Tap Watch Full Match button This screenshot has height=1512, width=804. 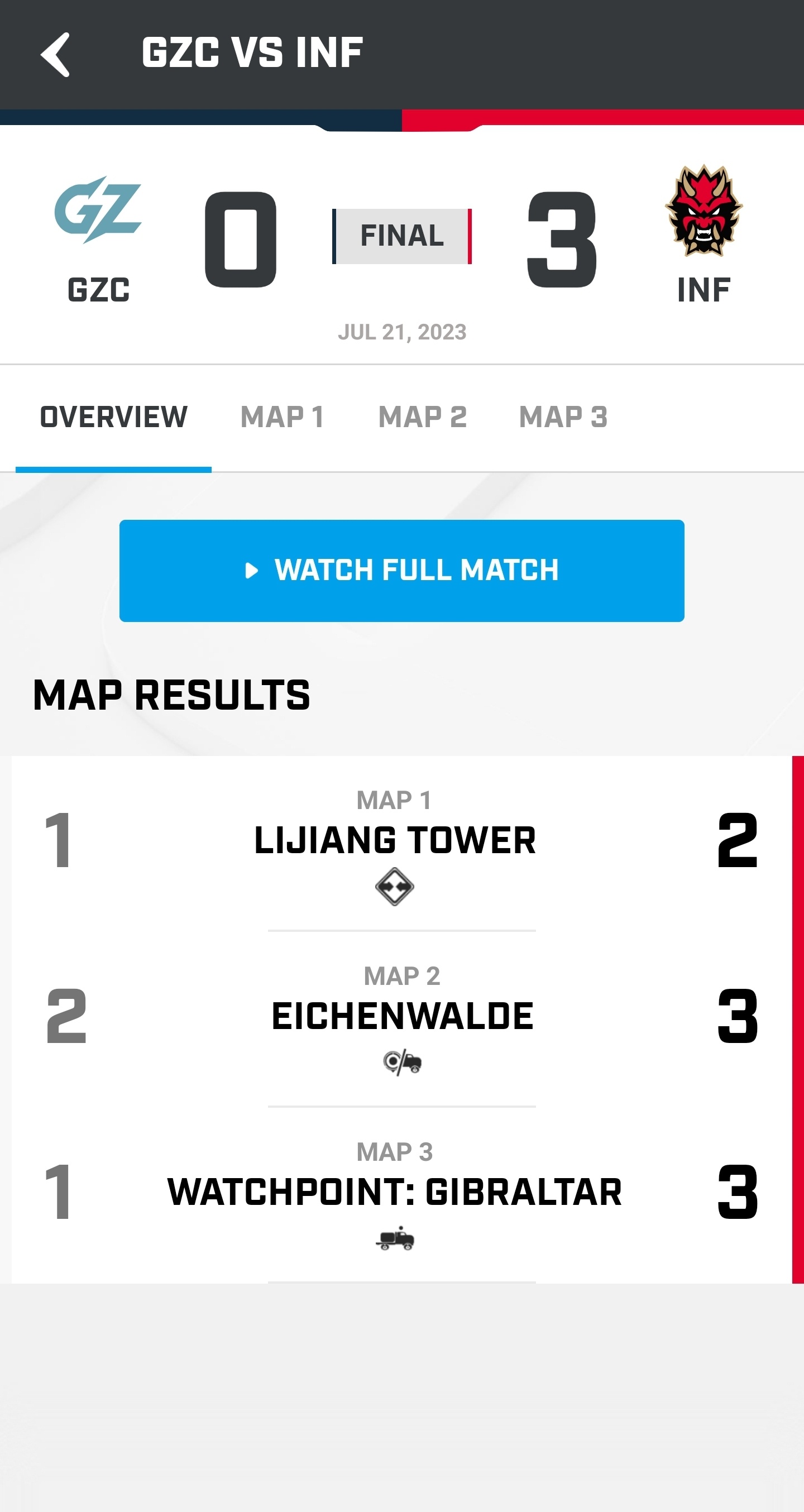402,571
